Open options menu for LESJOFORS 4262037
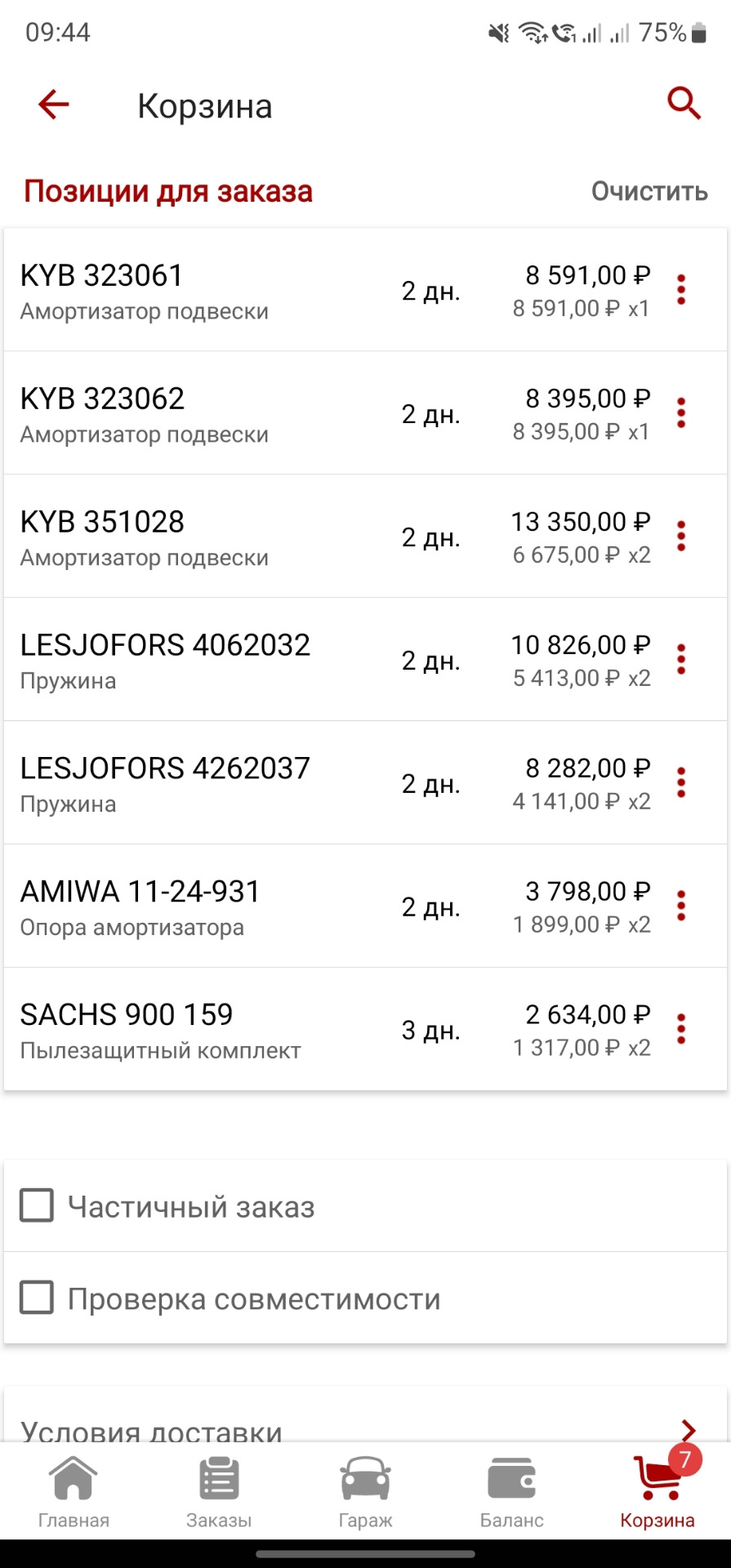Viewport: 731px width, 1568px height. (681, 783)
